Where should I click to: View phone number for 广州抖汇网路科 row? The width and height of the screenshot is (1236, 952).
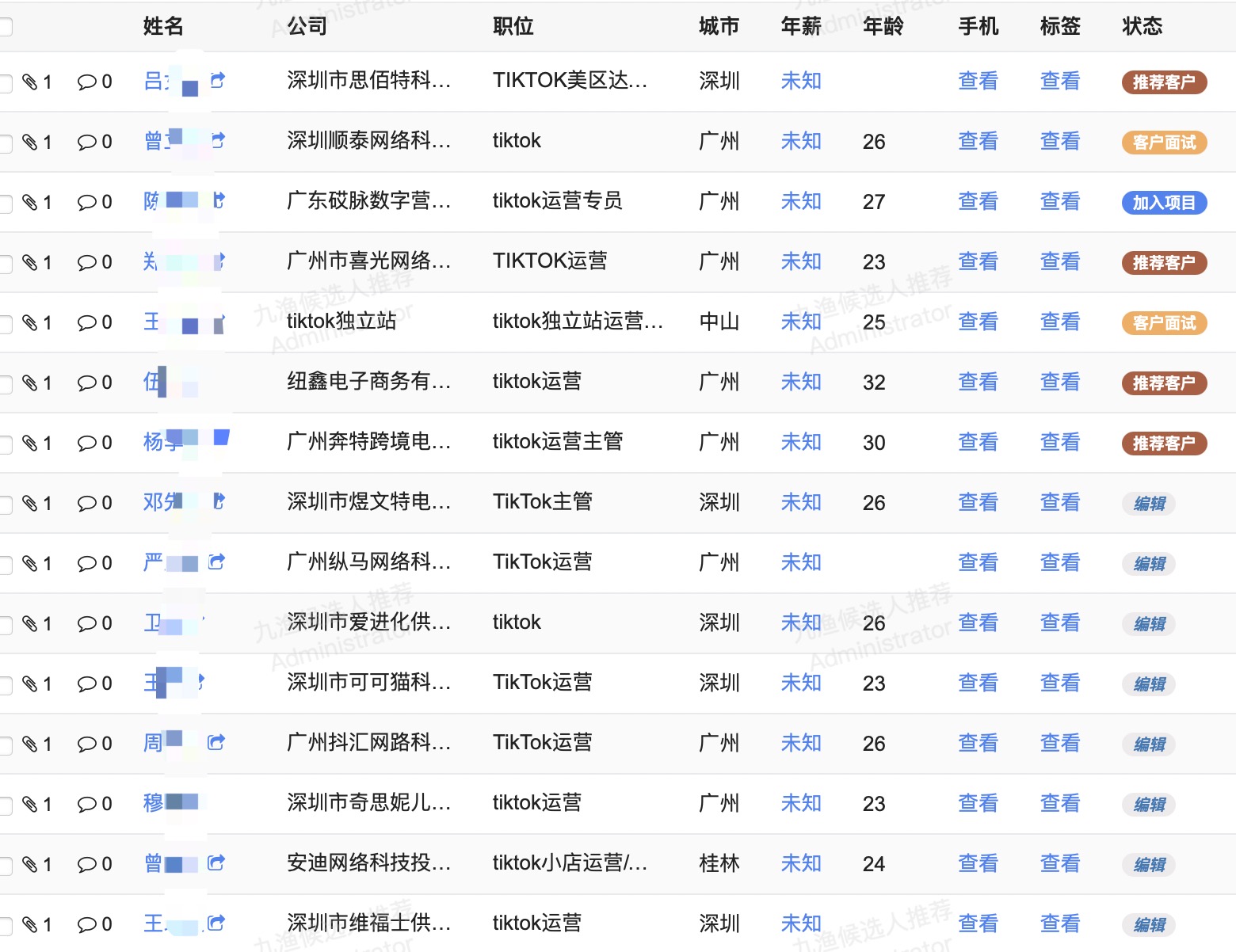tap(978, 743)
